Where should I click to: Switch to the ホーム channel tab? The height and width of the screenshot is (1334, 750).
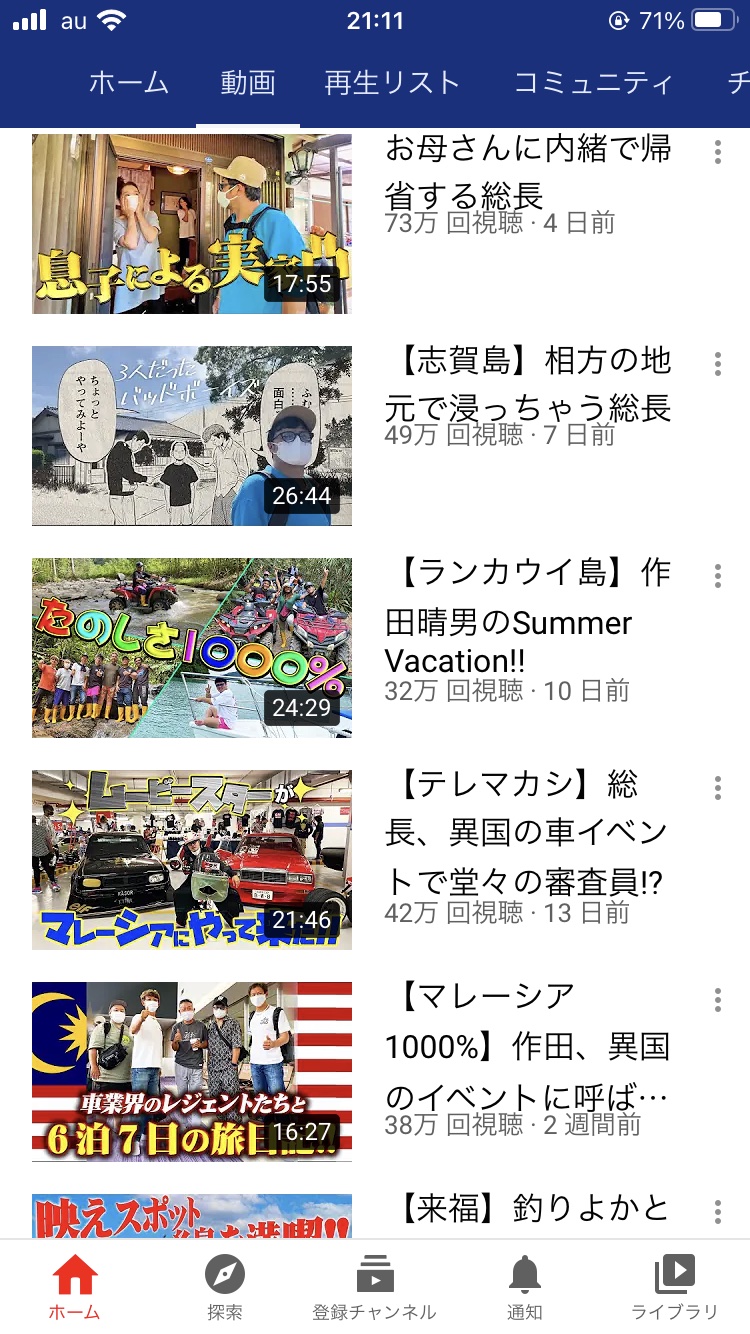(x=128, y=83)
